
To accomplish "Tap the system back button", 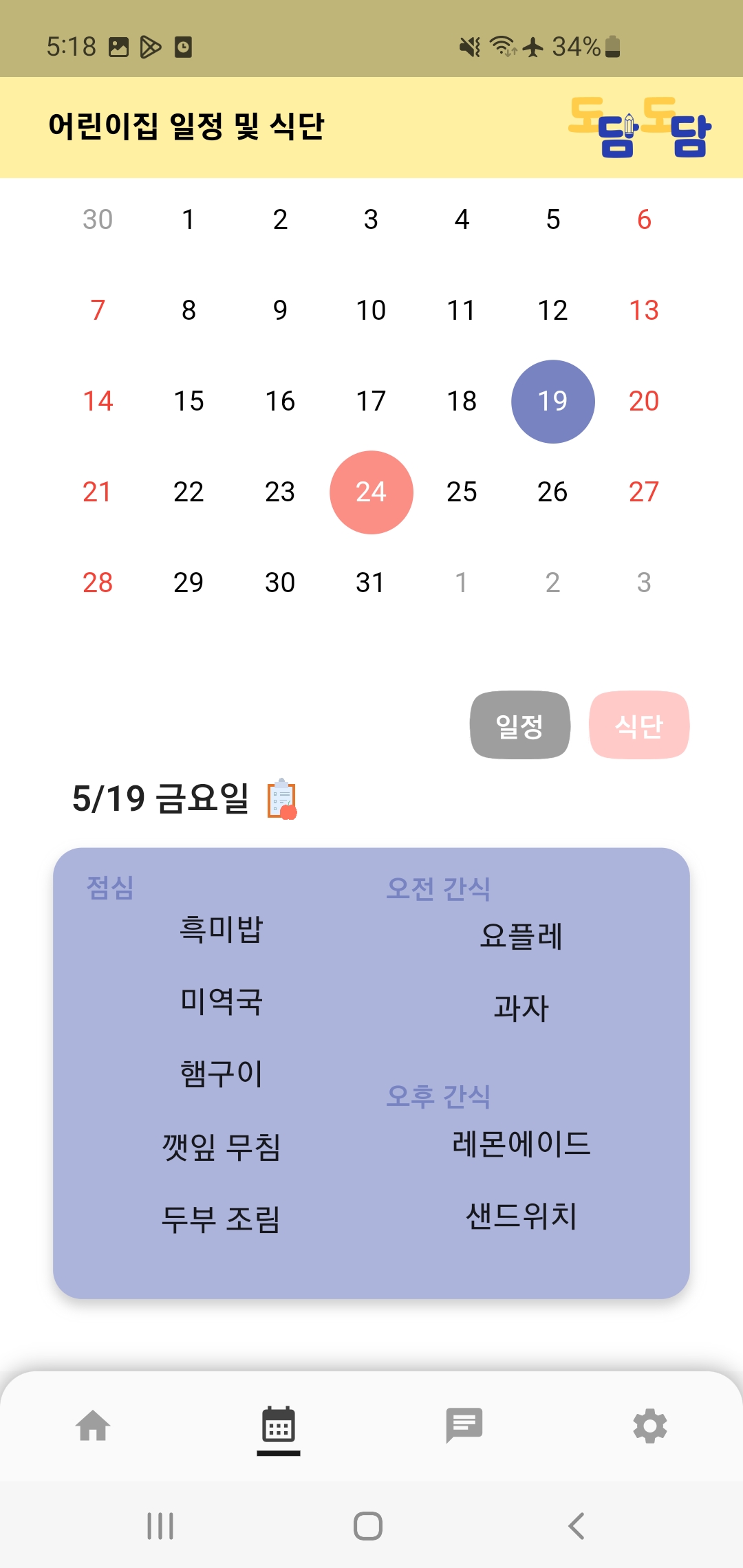I will pyautogui.click(x=577, y=1526).
